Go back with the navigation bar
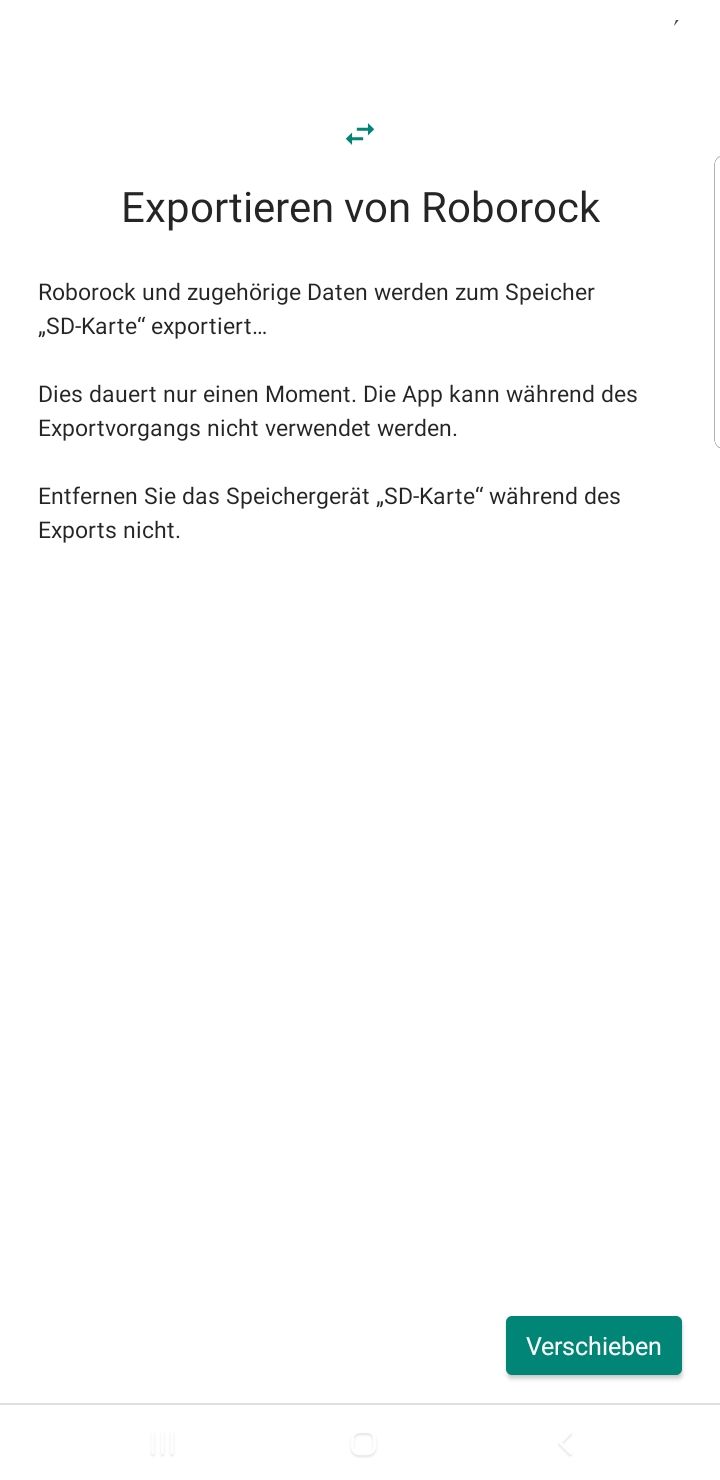 tap(565, 1444)
